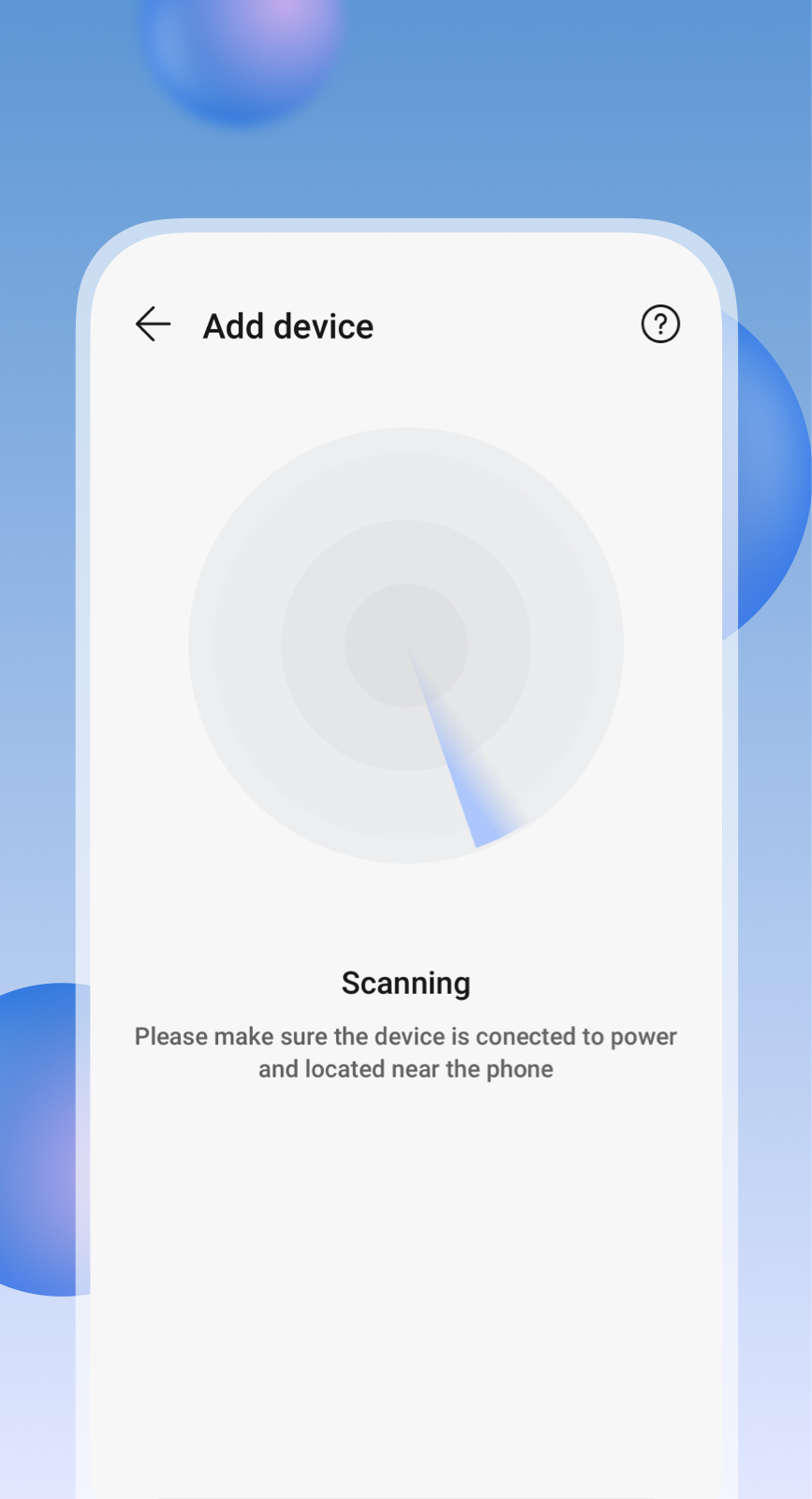Click the Add device header bar
Screen dimensions: 812x1499
coord(406,325)
